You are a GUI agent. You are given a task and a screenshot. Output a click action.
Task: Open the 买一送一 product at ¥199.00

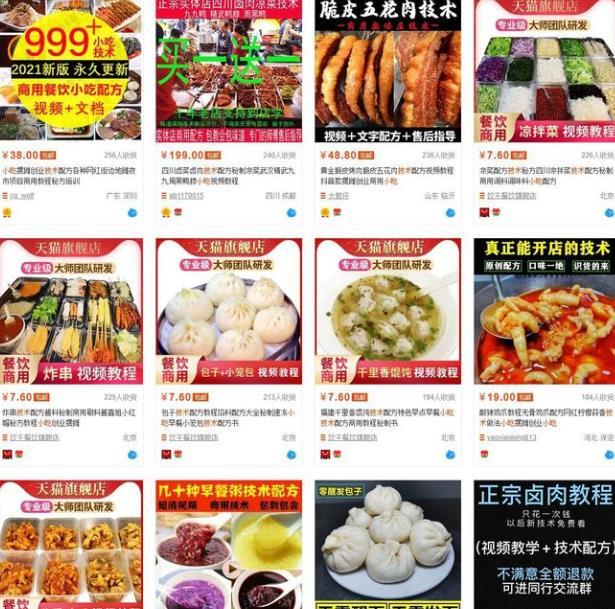click(x=228, y=70)
